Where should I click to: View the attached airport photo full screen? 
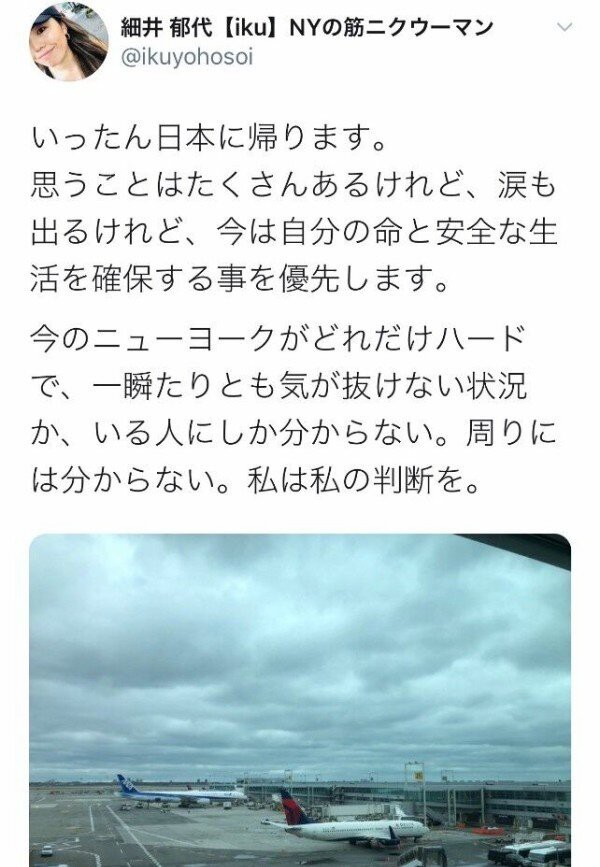pyautogui.click(x=300, y=700)
